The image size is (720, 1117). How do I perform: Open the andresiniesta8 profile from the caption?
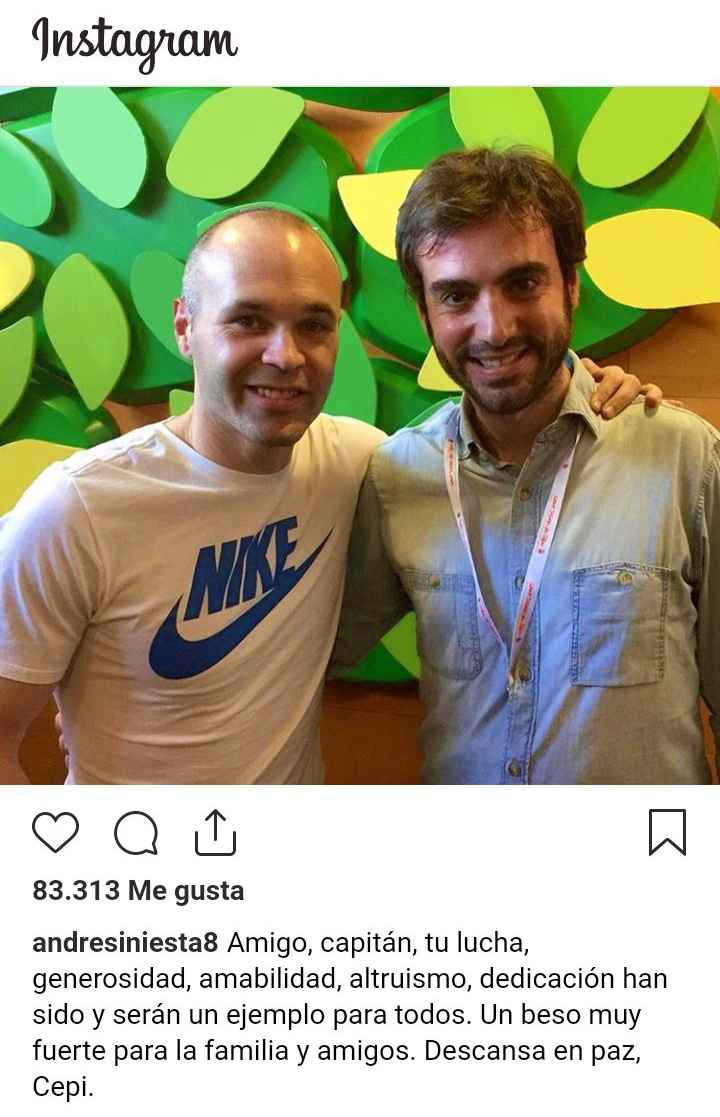pos(125,943)
